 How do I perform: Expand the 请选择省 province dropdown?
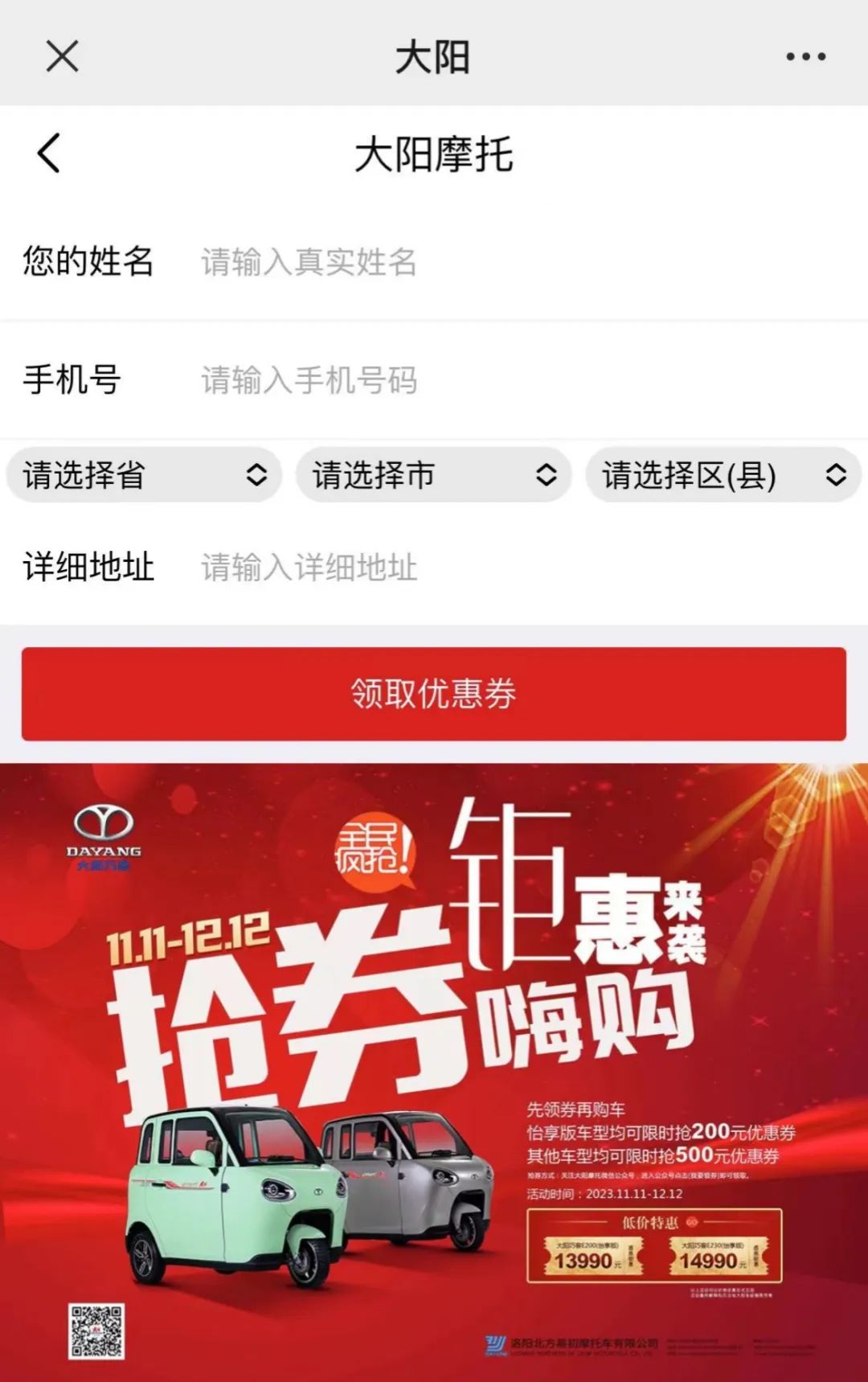click(145, 475)
